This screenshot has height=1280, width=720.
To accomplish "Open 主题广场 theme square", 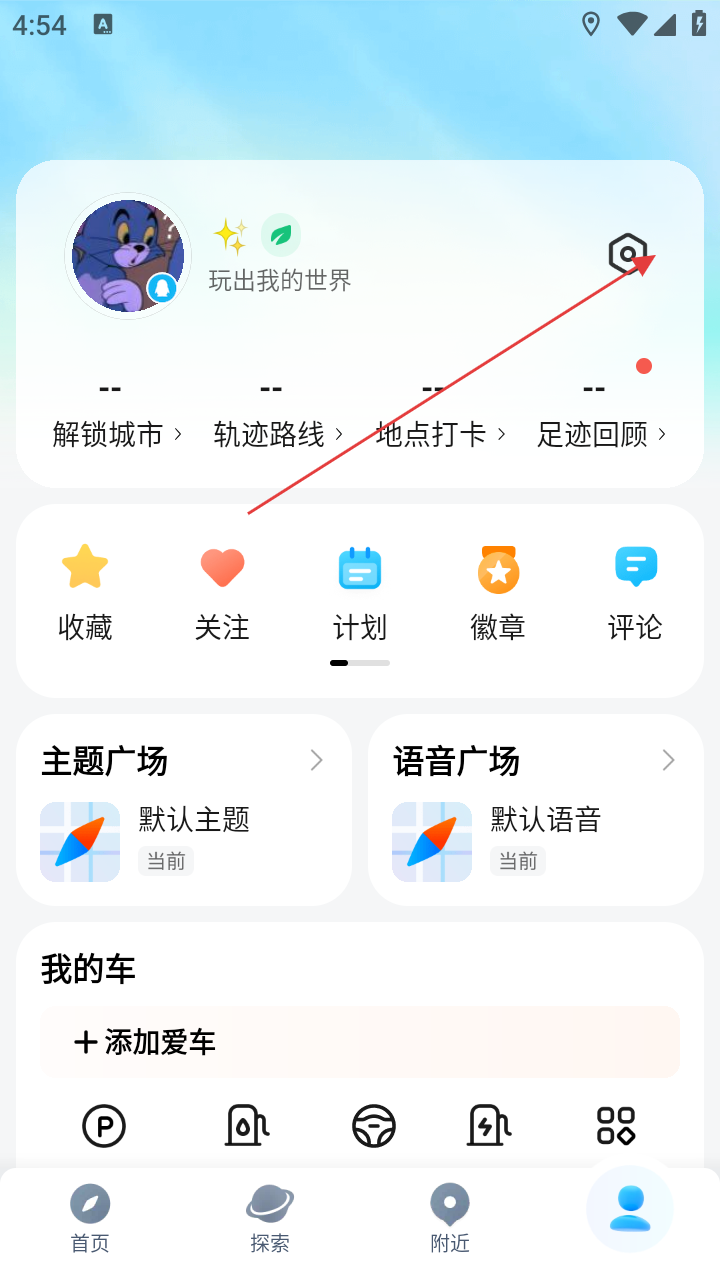I will coord(184,762).
